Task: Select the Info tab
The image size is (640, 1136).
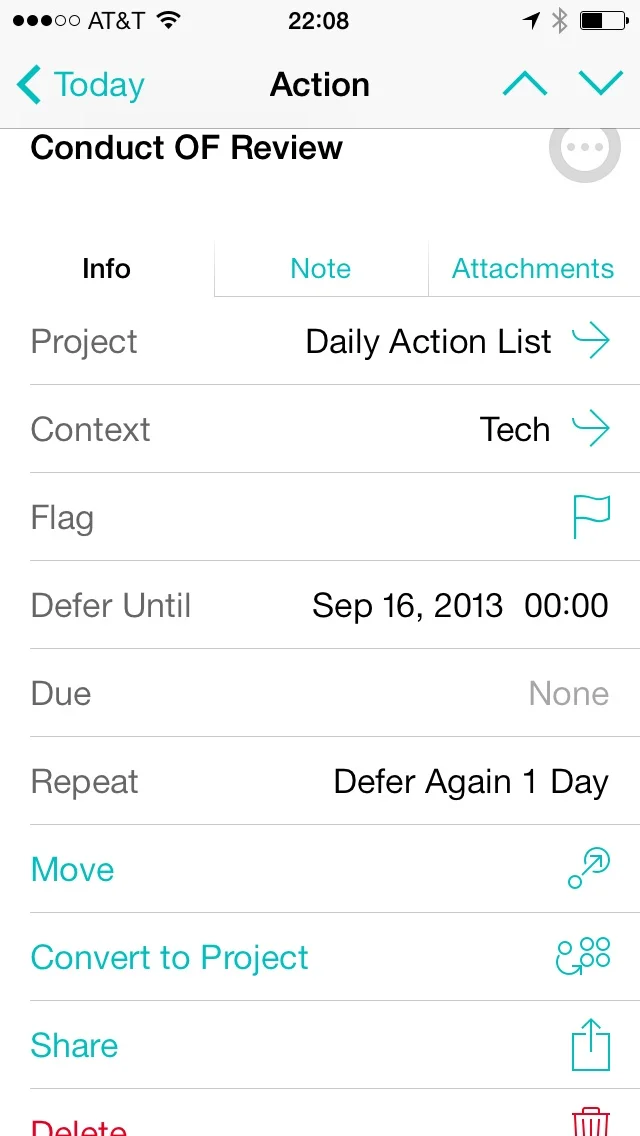Action: 107,269
